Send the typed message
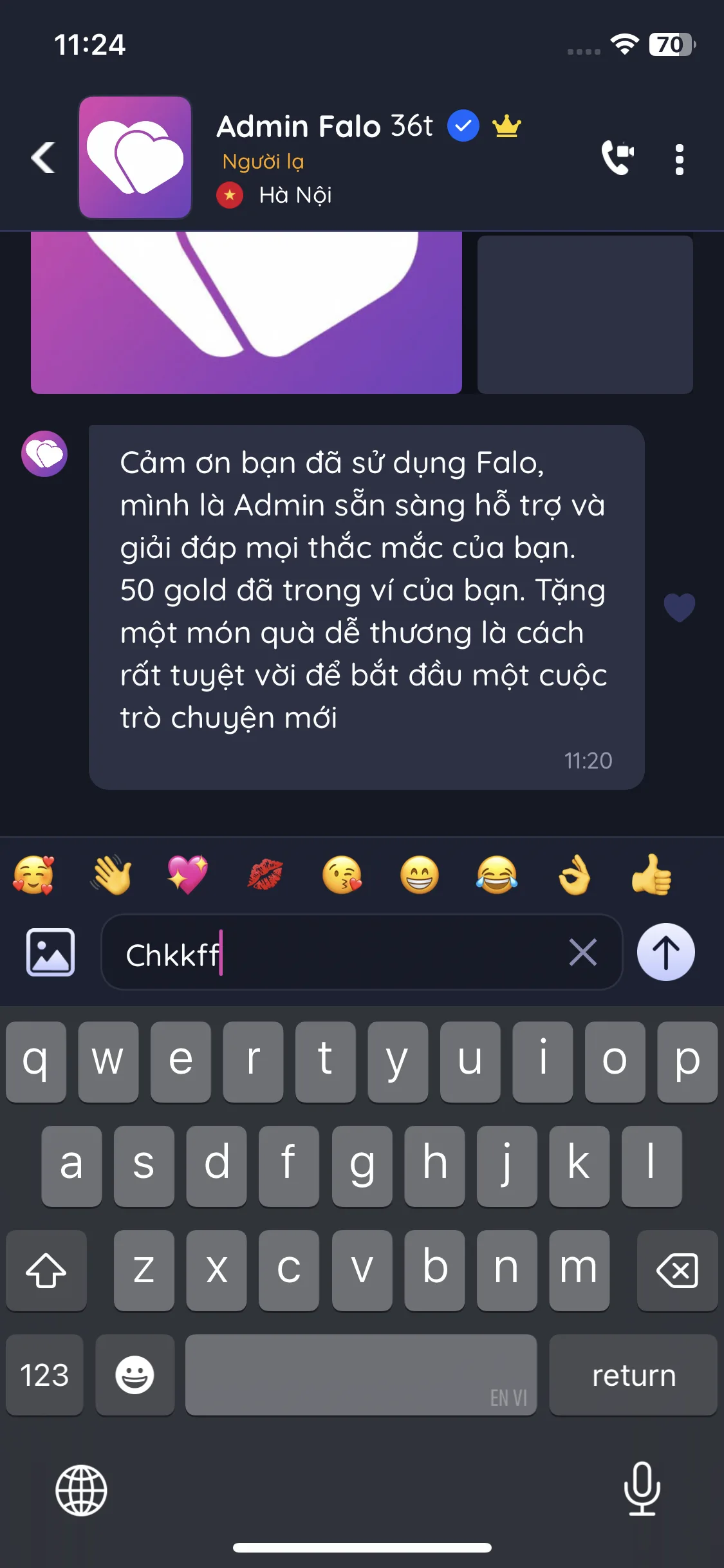Image resolution: width=724 pixels, height=1568 pixels. pos(665,952)
